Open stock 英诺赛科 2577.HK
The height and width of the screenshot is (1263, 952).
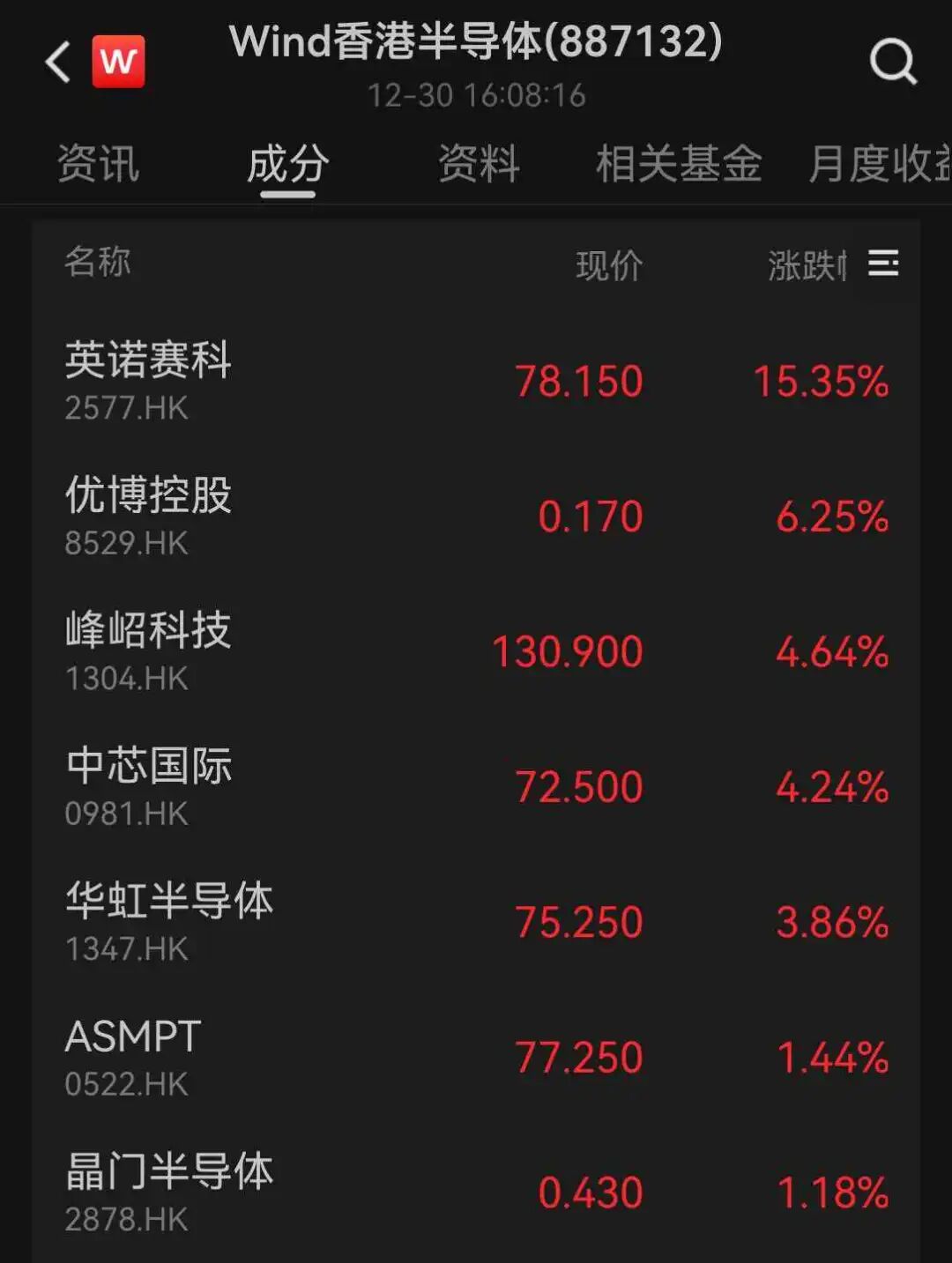click(x=148, y=380)
